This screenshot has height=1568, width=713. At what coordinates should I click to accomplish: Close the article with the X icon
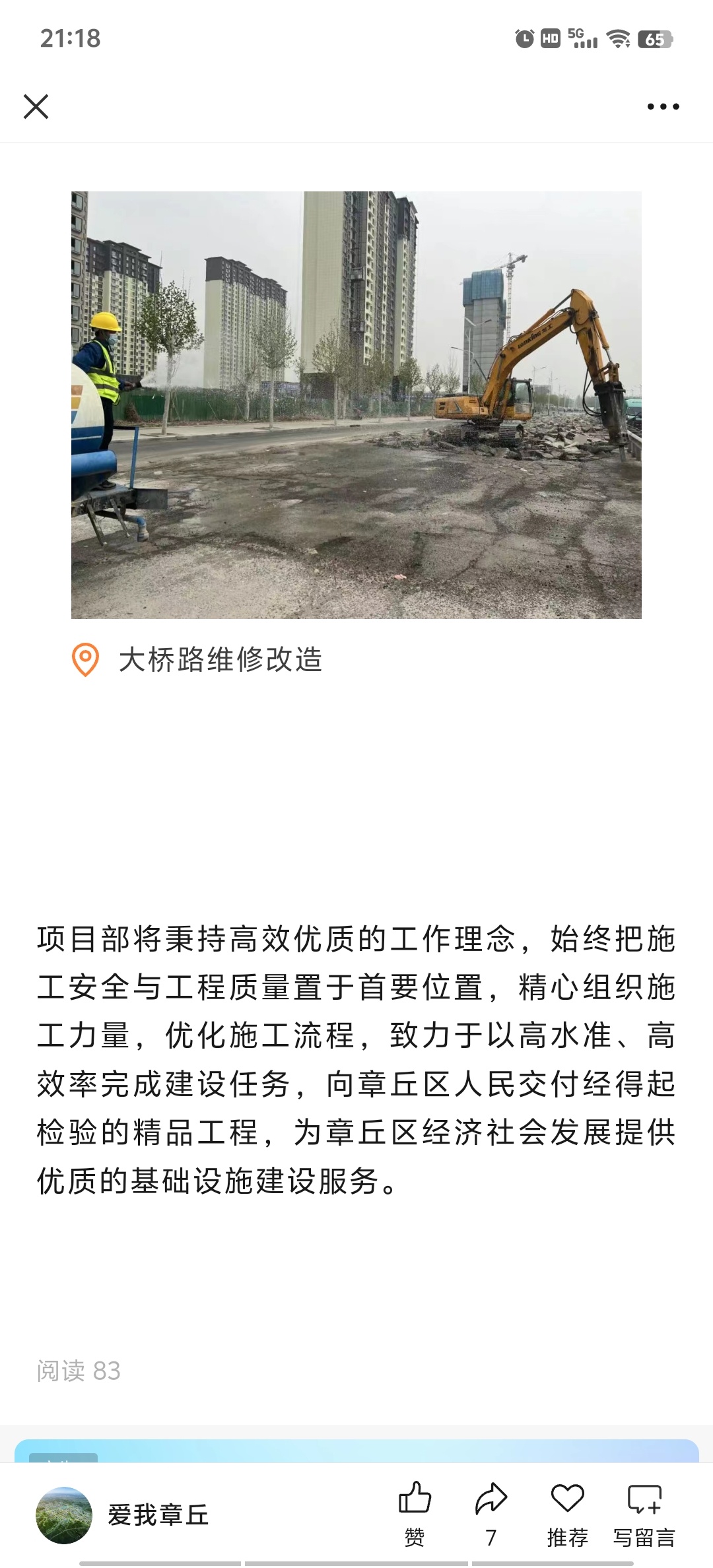click(36, 106)
